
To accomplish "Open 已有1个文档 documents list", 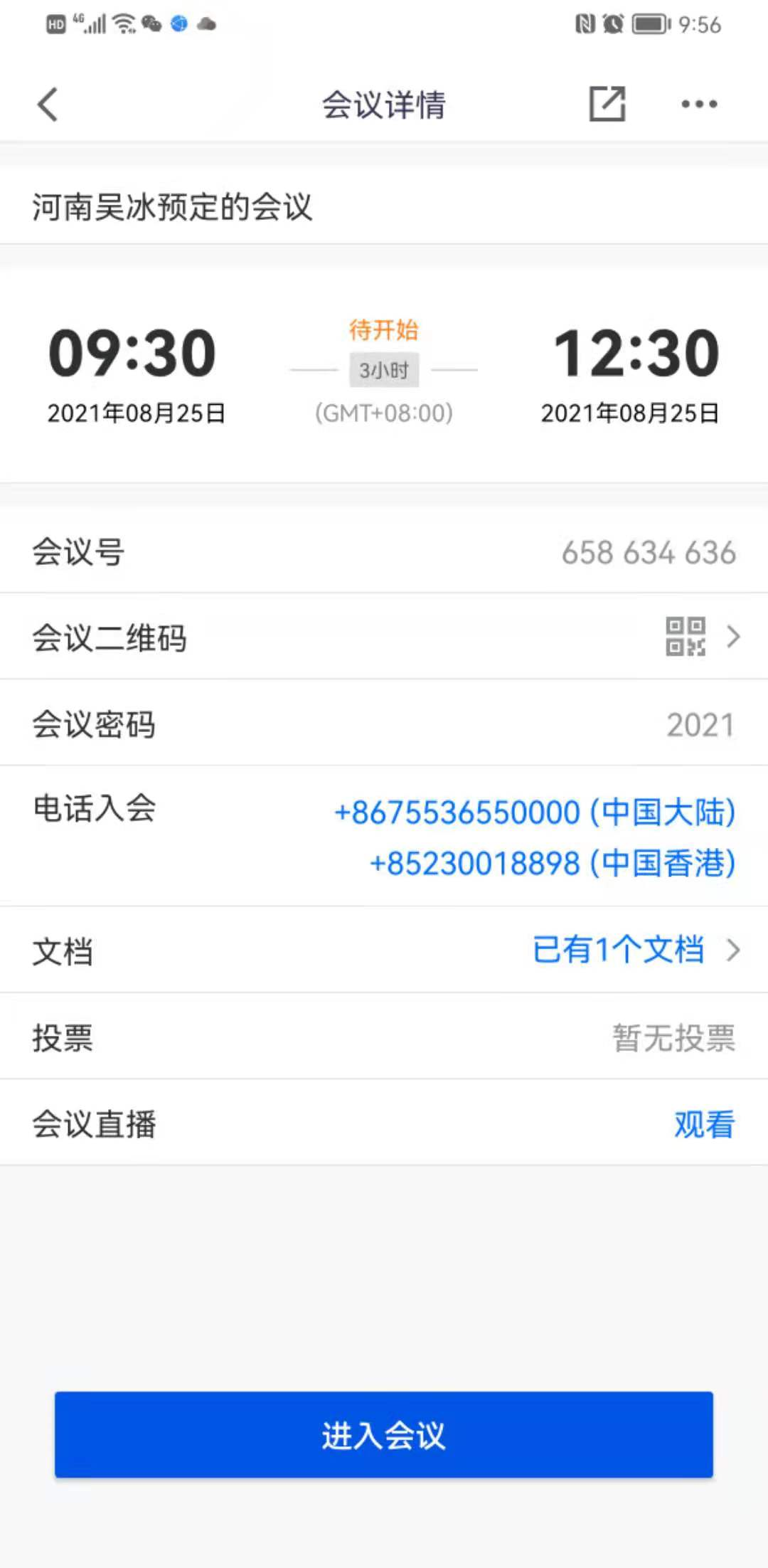I will click(x=619, y=950).
